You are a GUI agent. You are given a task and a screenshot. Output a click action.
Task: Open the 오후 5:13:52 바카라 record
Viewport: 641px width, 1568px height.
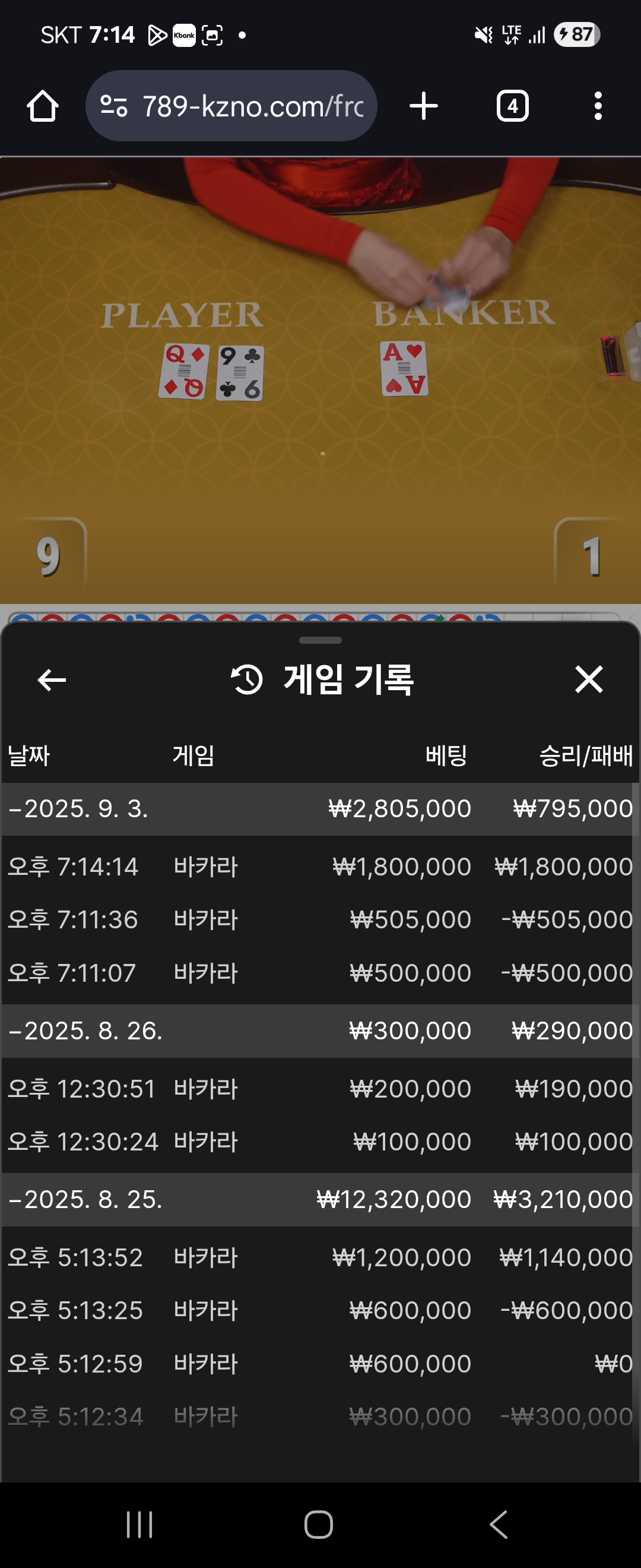320,1257
